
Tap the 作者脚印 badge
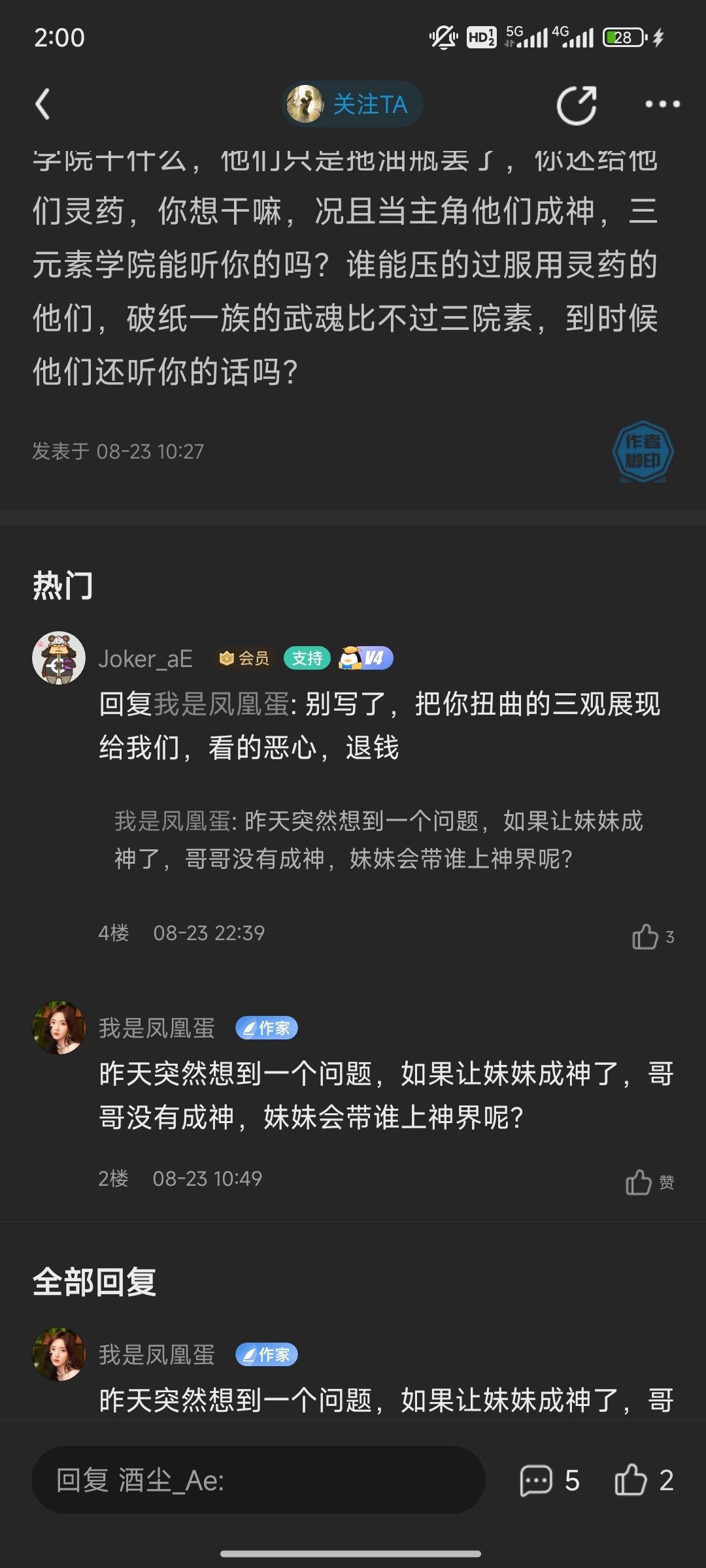pos(643,452)
